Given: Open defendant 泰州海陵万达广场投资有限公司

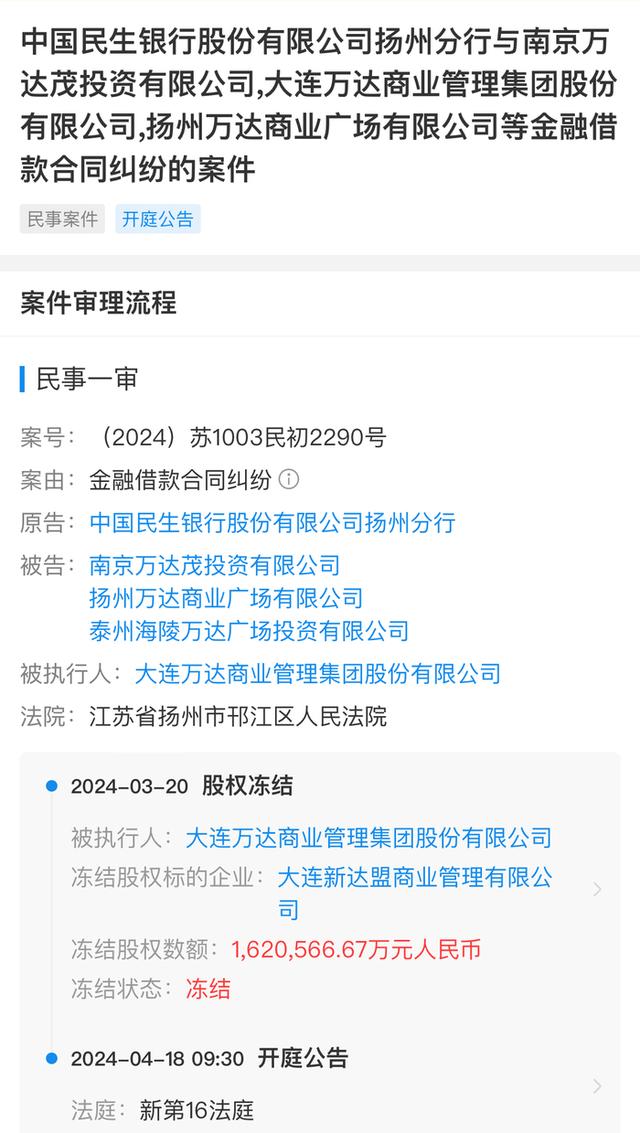Looking at the screenshot, I should (249, 631).
